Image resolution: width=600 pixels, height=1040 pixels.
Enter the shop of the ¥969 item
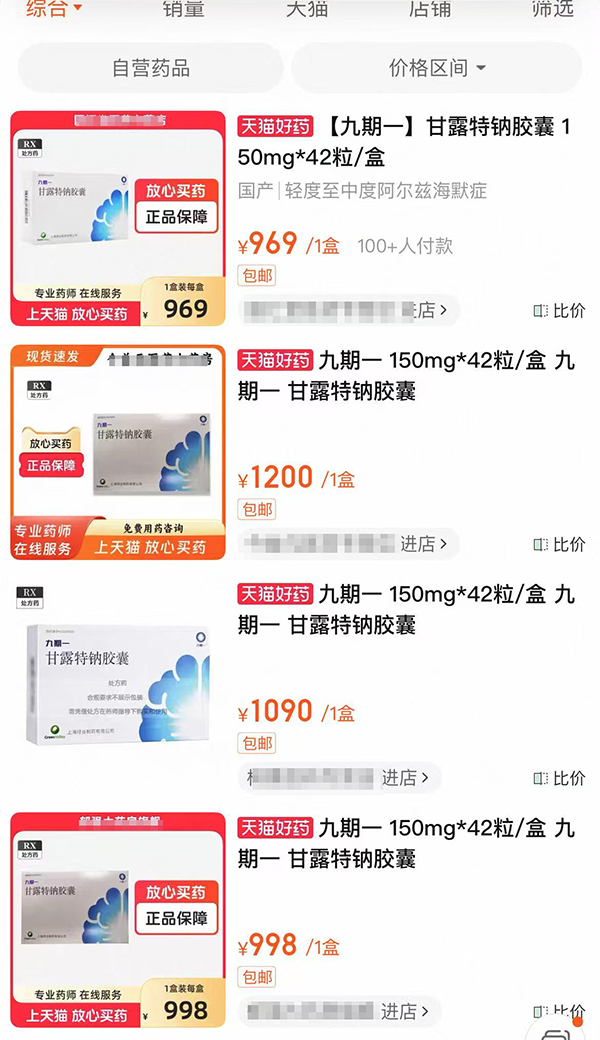(x=348, y=310)
